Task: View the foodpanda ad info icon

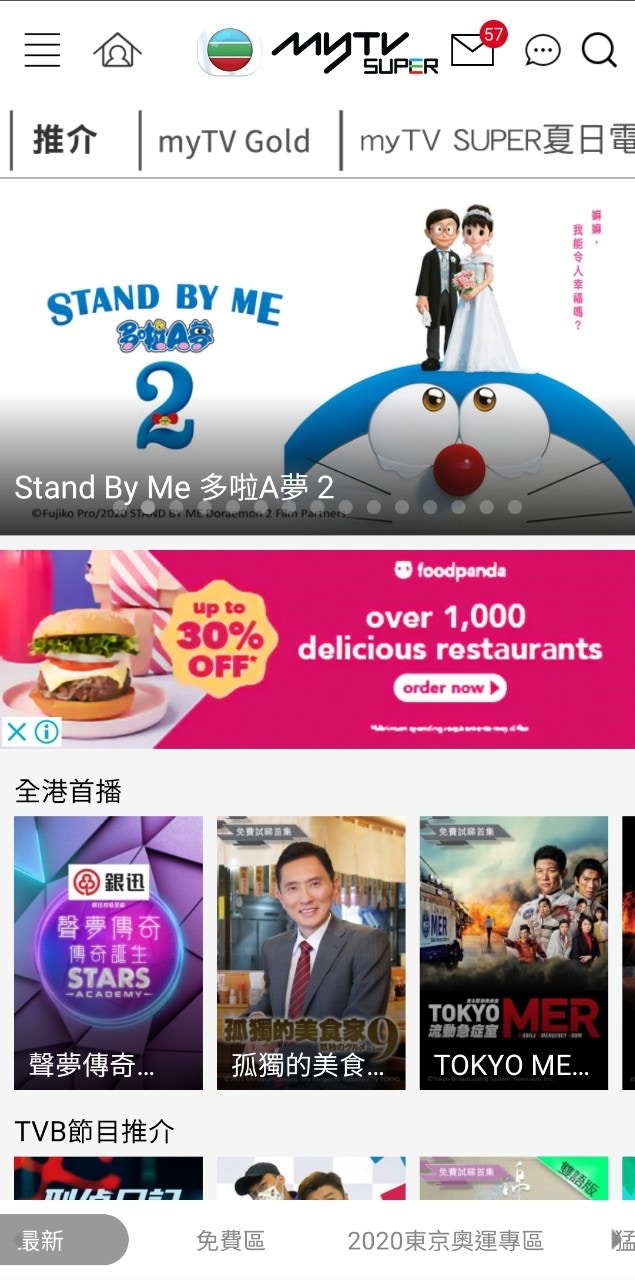Action: tap(46, 732)
